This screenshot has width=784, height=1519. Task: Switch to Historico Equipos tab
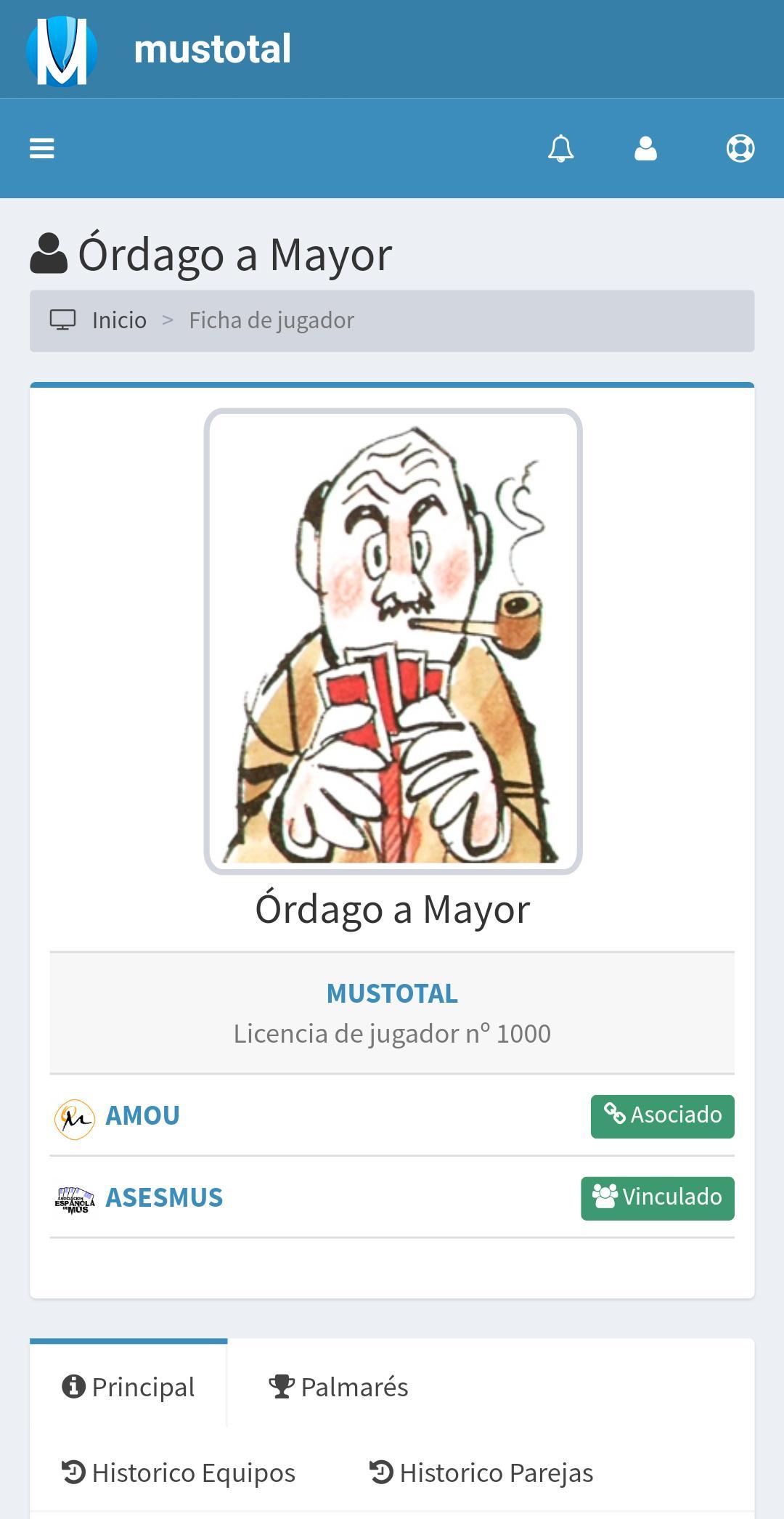(179, 1473)
